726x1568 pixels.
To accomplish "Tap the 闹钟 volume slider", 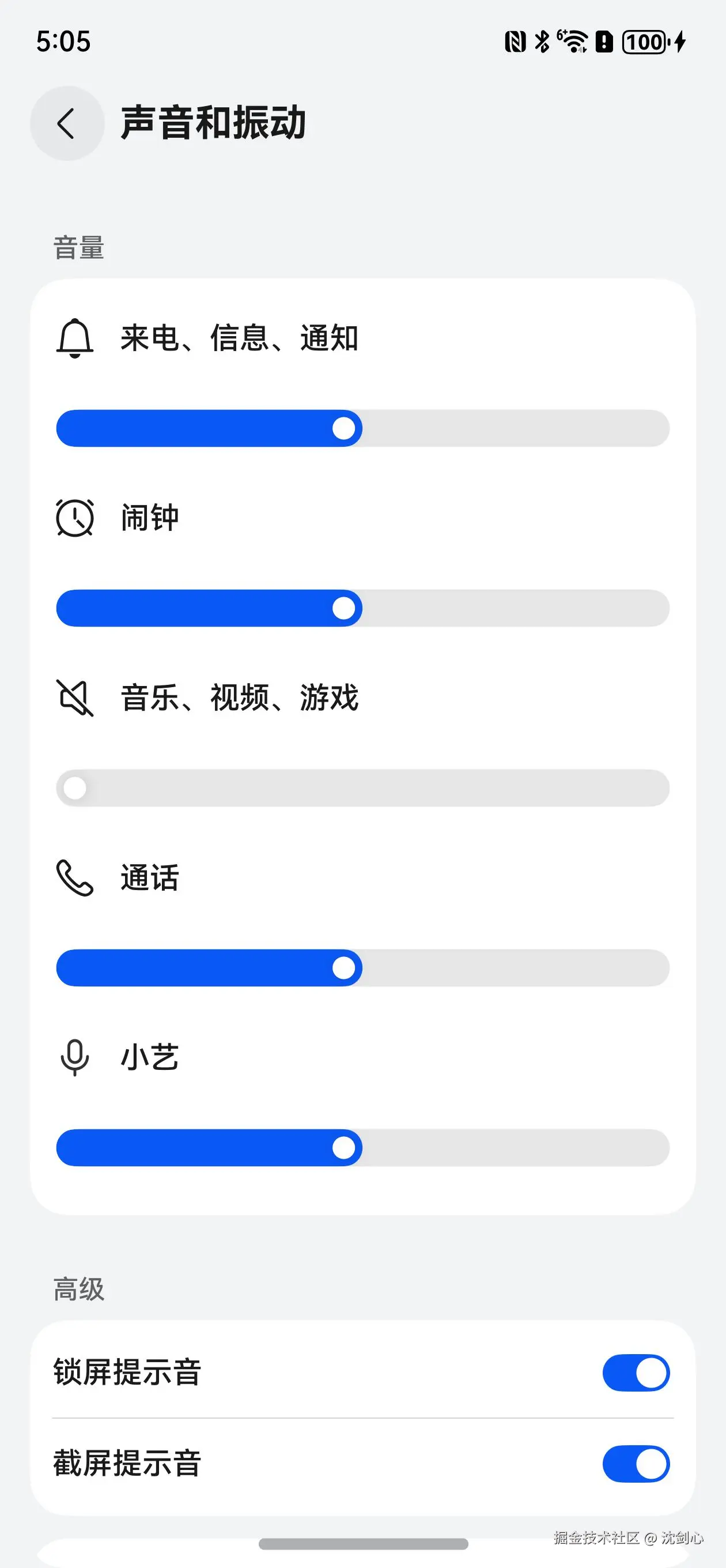I will (x=362, y=608).
